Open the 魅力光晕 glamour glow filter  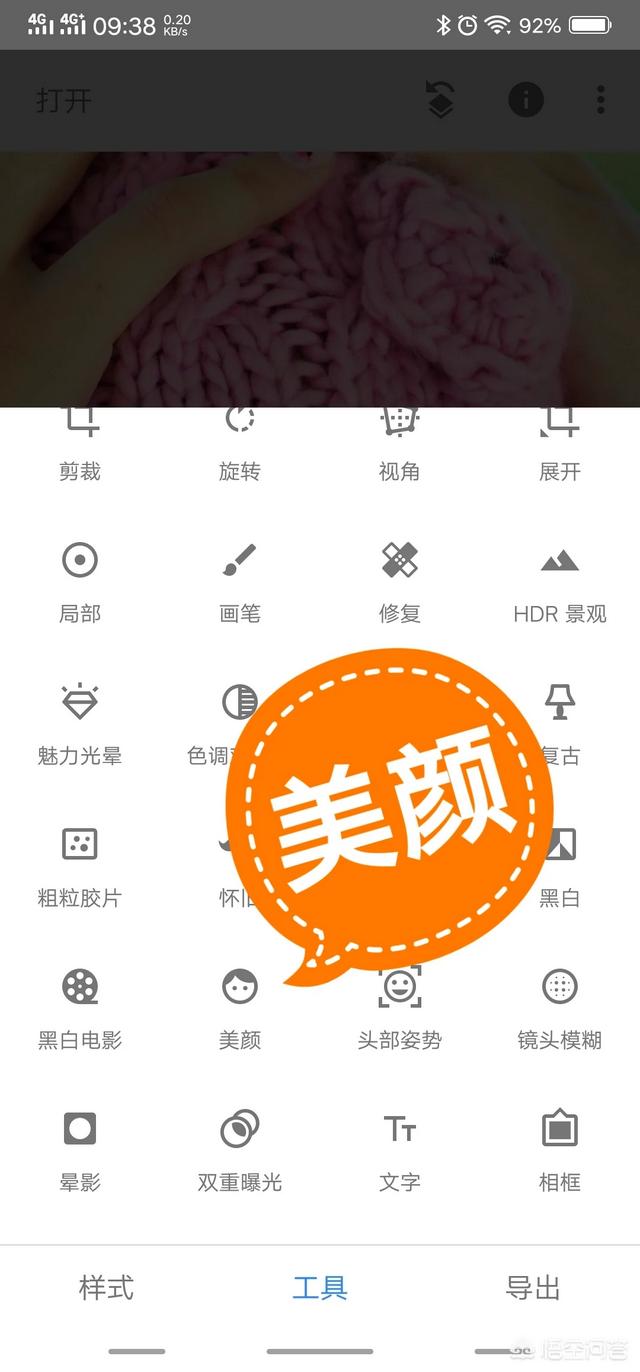(x=80, y=726)
